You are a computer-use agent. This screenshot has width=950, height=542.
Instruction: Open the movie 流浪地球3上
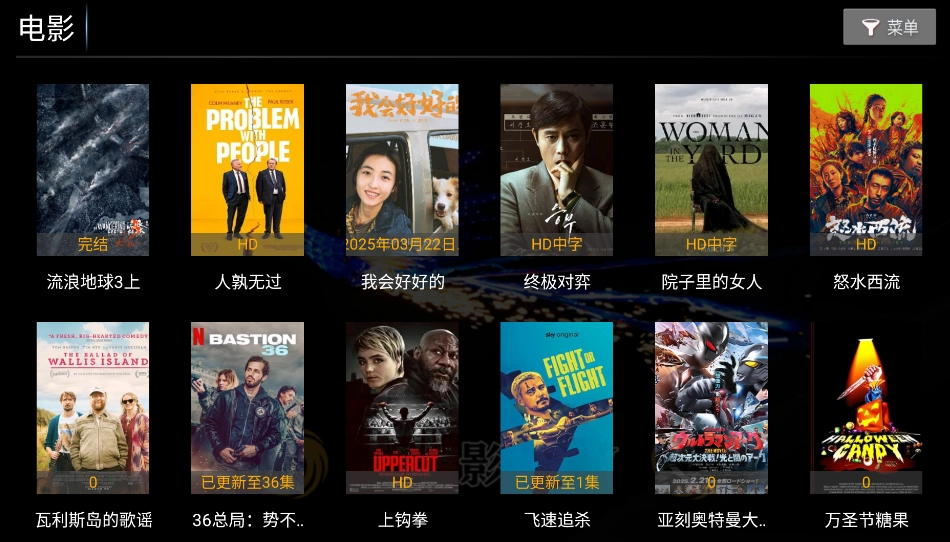pos(93,170)
